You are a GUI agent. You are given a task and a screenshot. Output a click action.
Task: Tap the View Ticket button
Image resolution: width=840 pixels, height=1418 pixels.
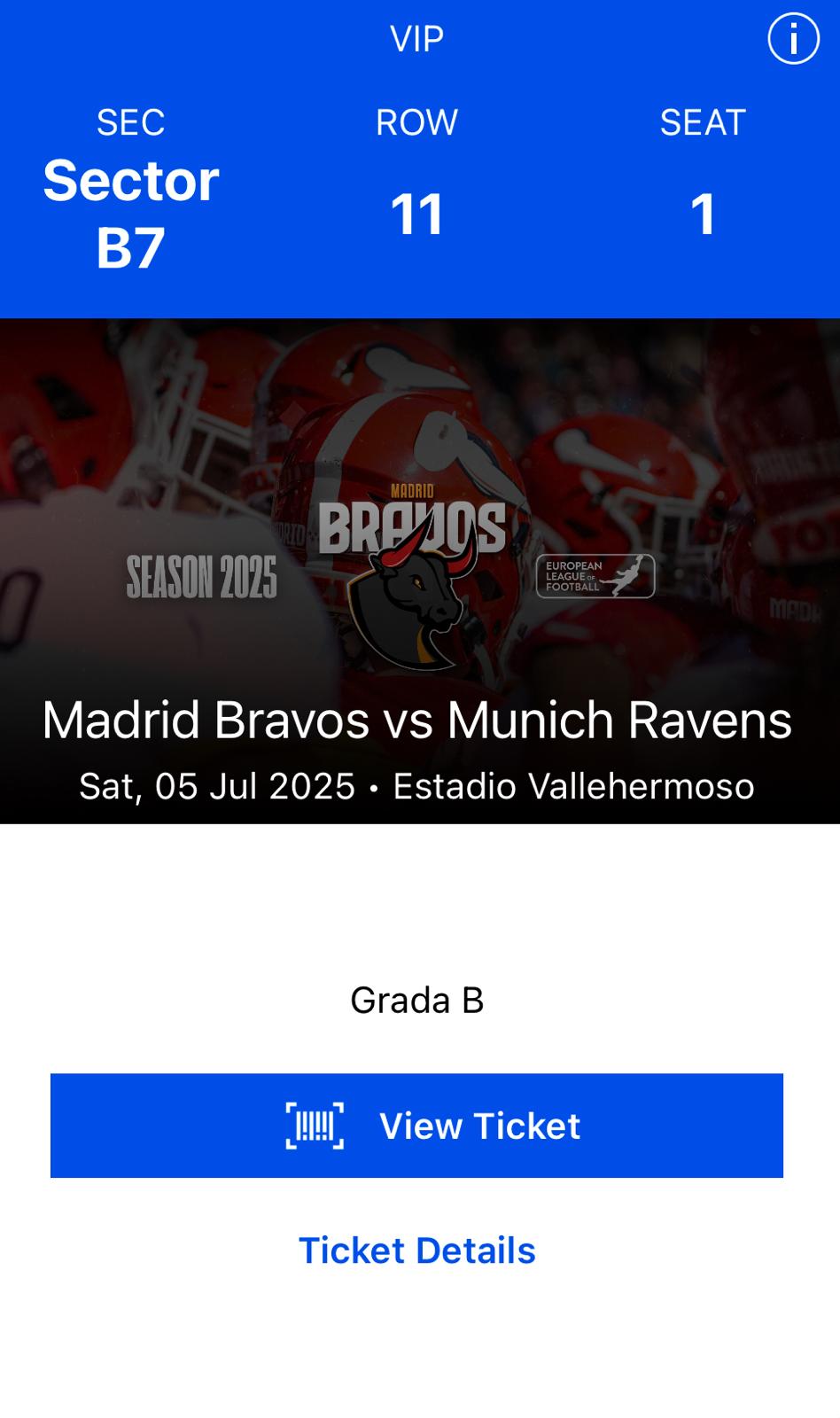[416, 1126]
